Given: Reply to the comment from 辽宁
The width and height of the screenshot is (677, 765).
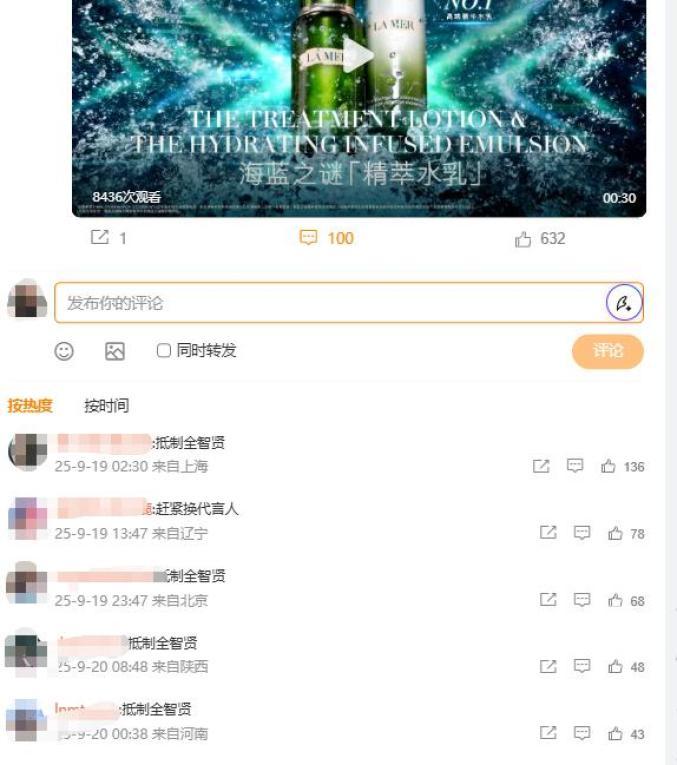Looking at the screenshot, I should click(581, 534).
